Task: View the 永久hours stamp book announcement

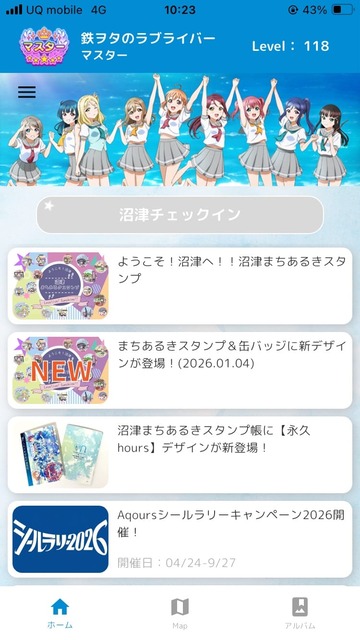Action: coord(180,455)
